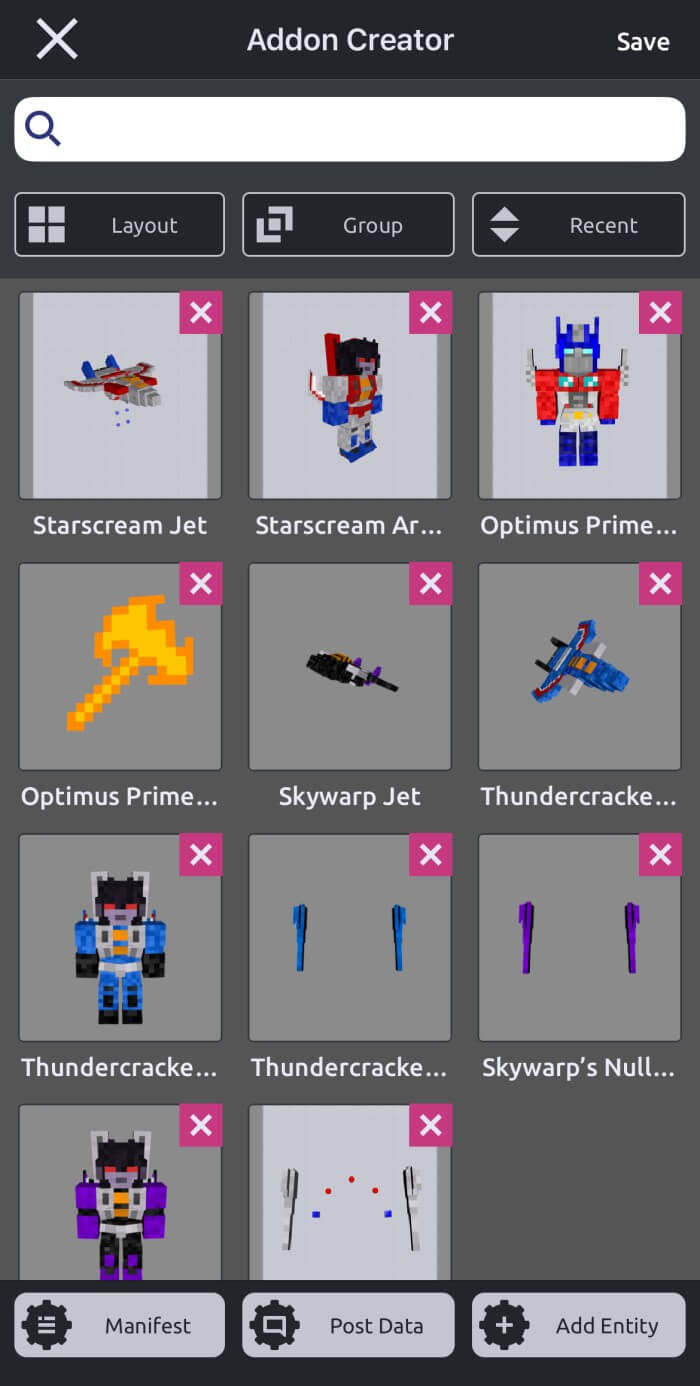The height and width of the screenshot is (1386, 700).
Task: Open the Starscream Jet entity
Action: click(120, 396)
